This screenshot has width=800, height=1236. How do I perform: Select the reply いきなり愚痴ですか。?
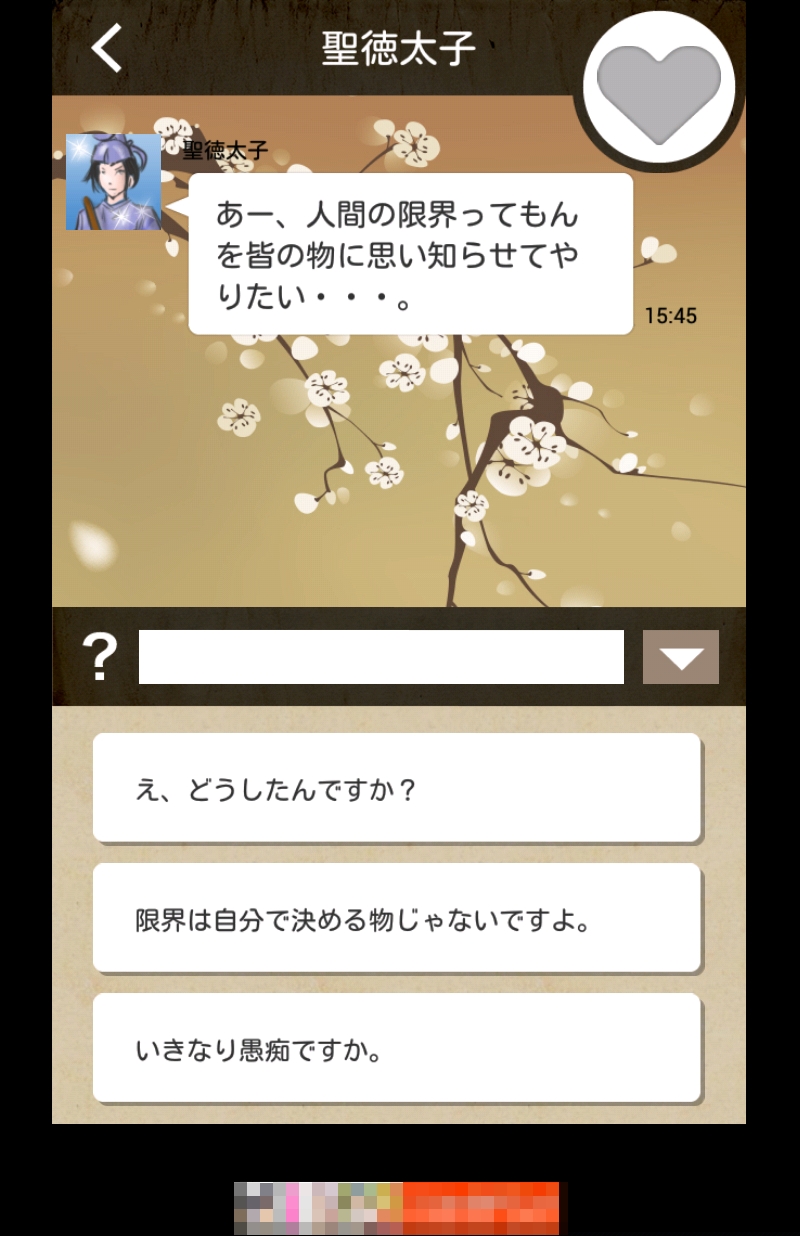396,1048
